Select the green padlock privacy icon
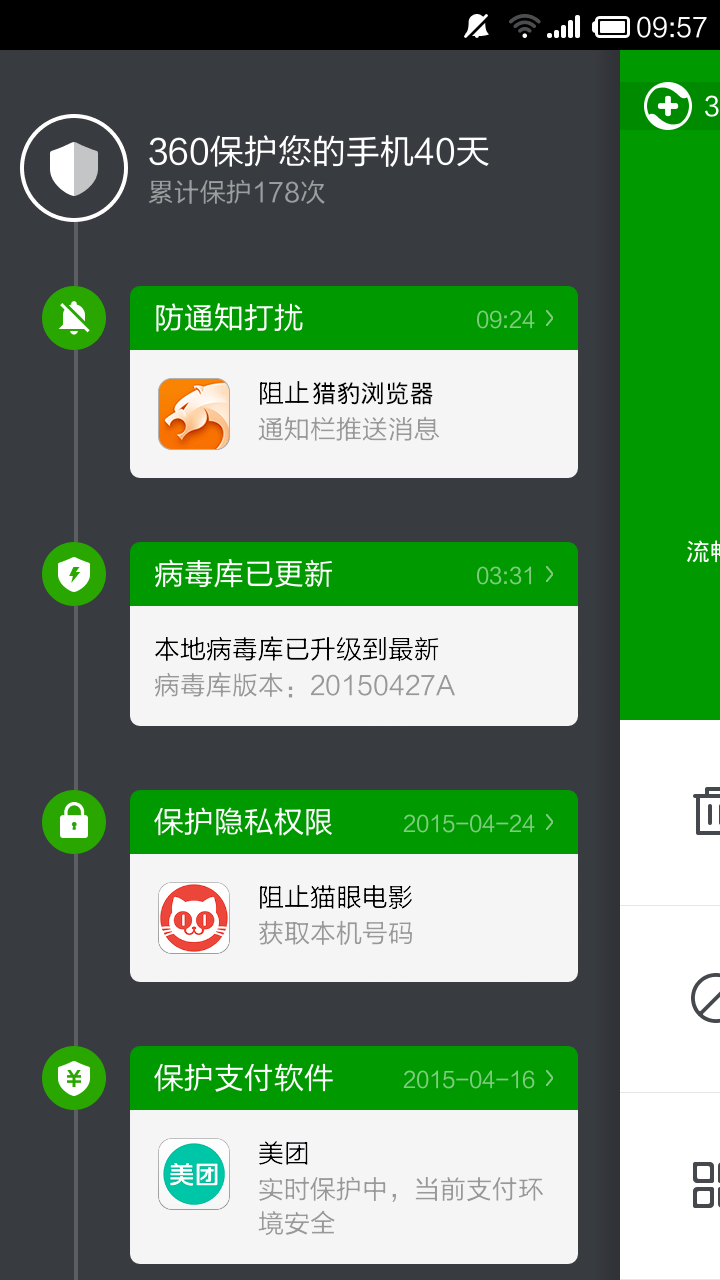 (x=74, y=822)
